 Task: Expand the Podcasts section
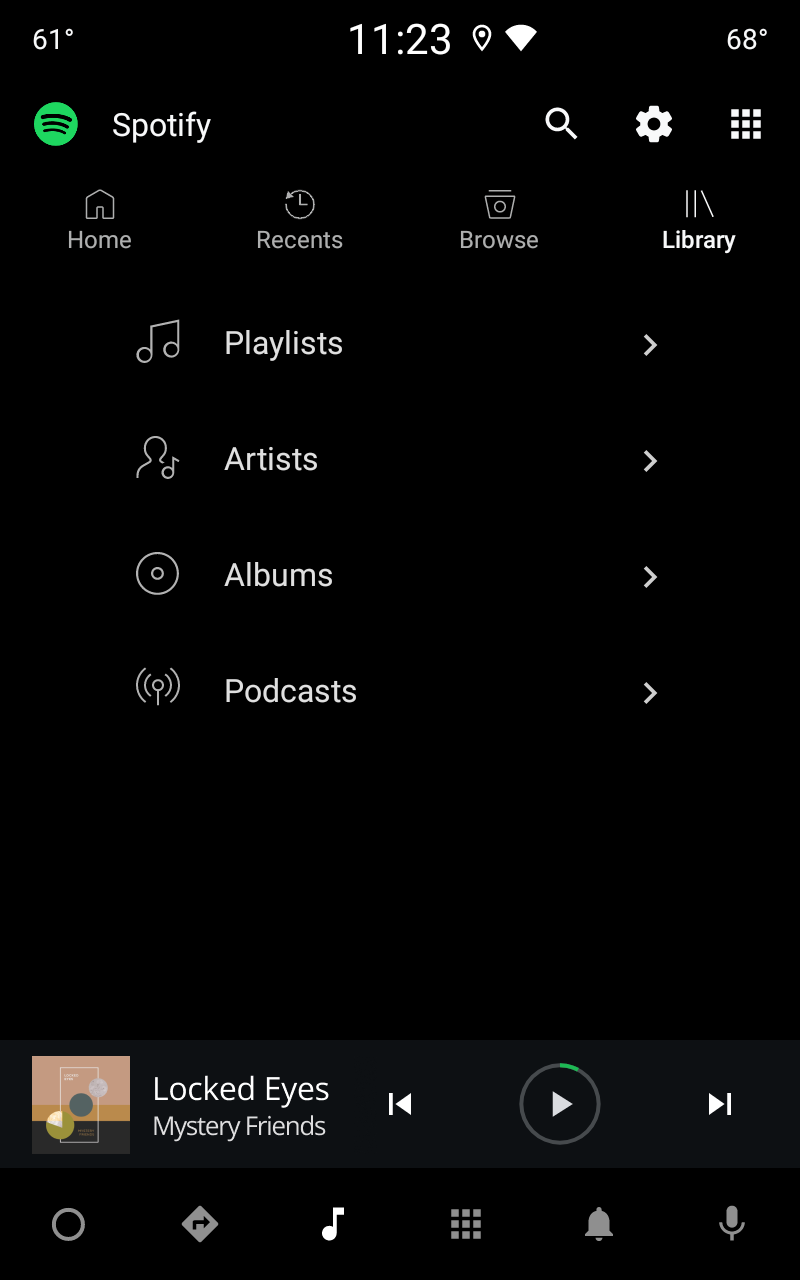click(x=650, y=693)
